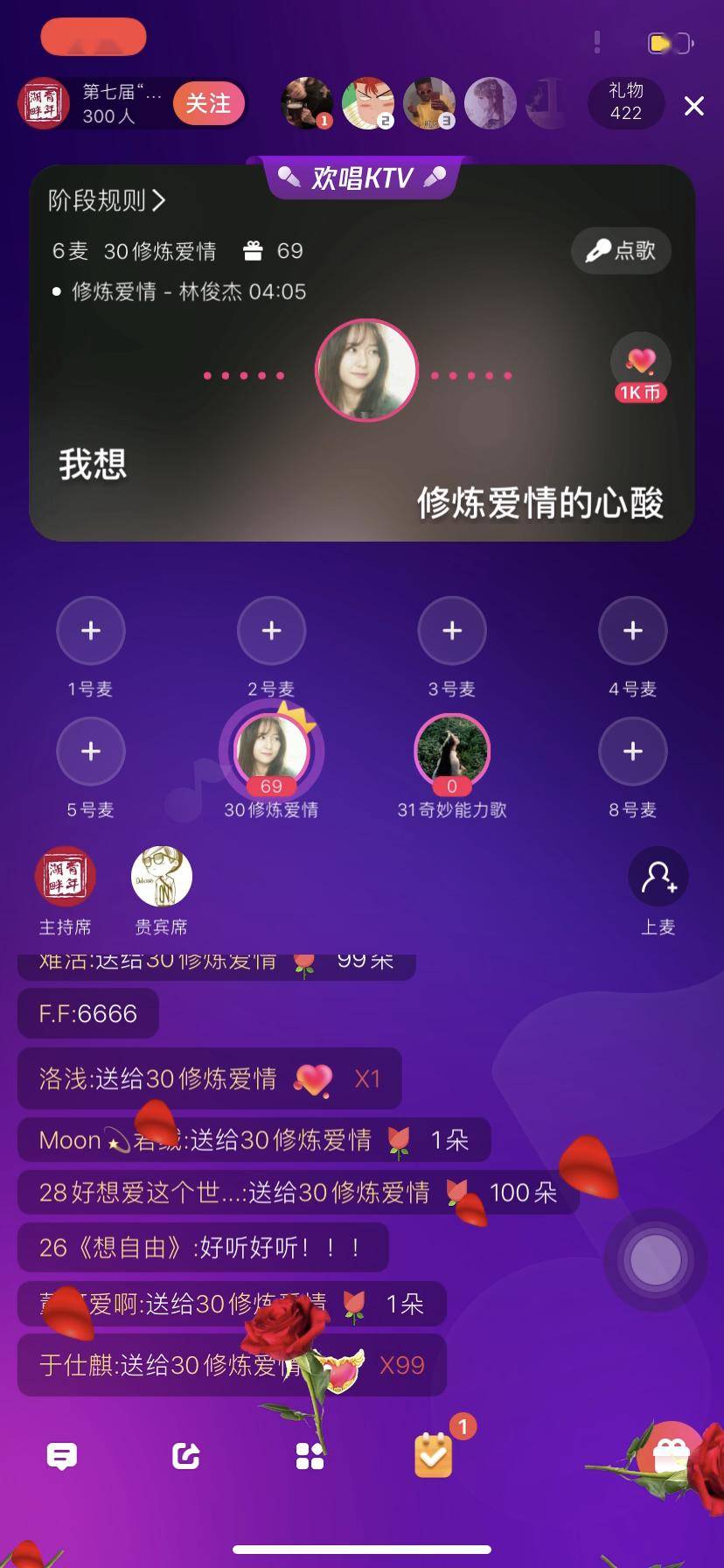The image size is (724, 1568).
Task: Tap 点歌 to request a song
Action: pyautogui.click(x=621, y=251)
